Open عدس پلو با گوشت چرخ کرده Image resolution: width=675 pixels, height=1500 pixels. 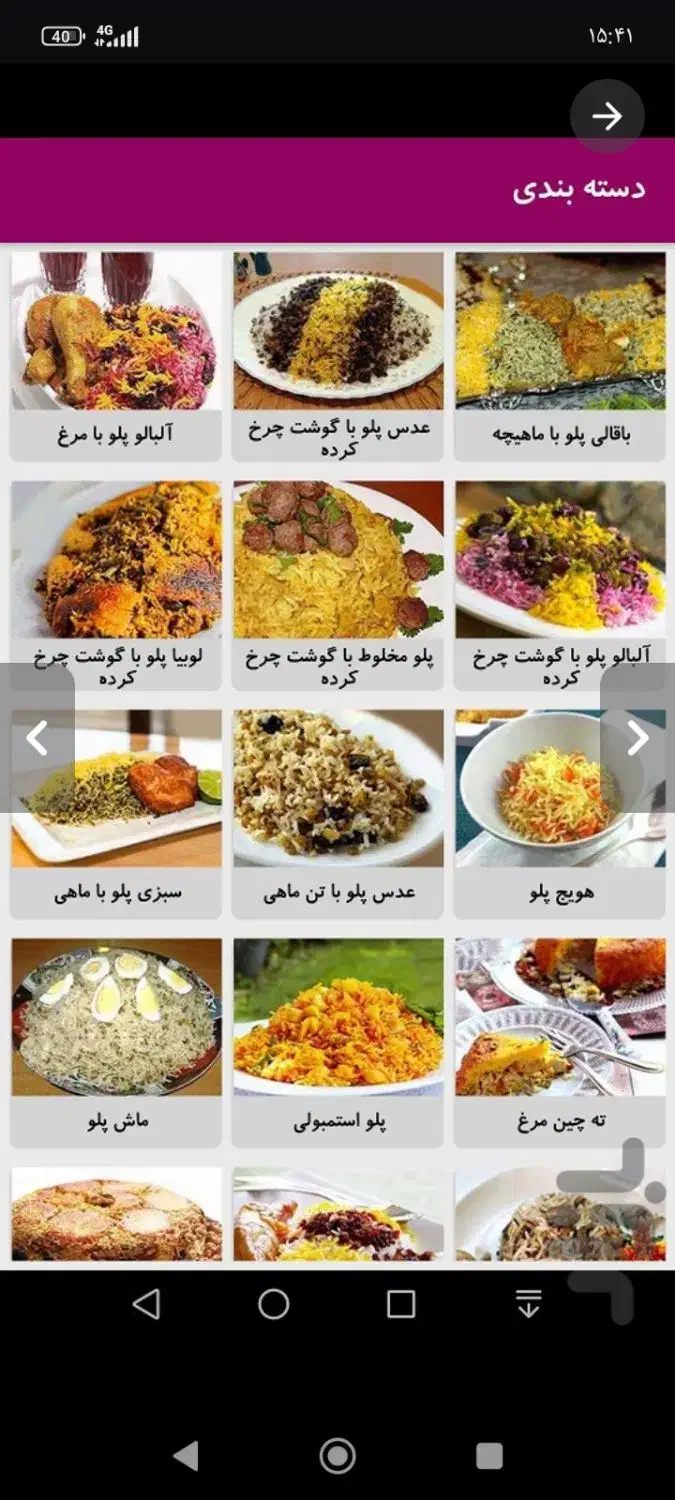point(338,355)
